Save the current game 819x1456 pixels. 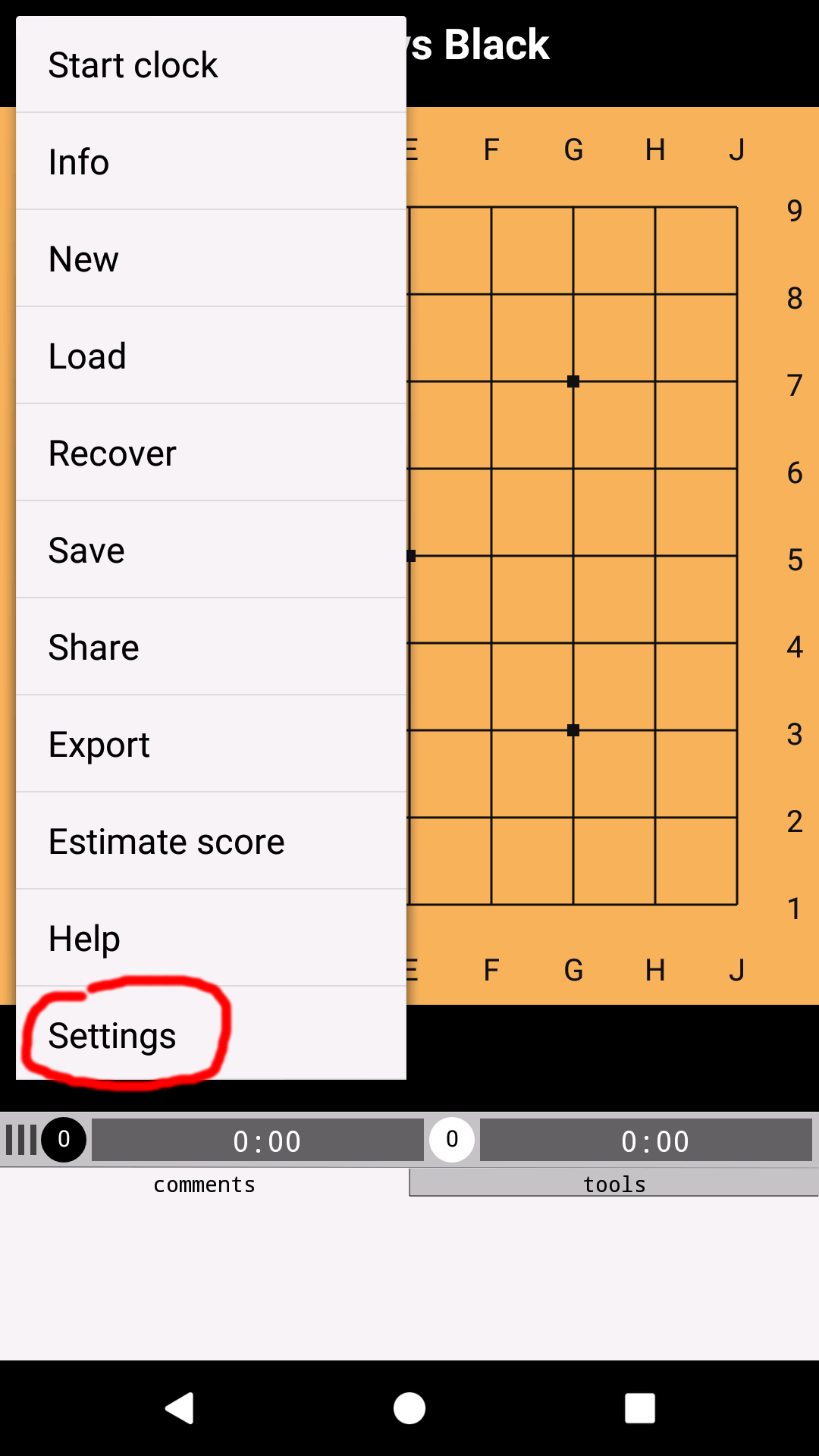(x=211, y=551)
